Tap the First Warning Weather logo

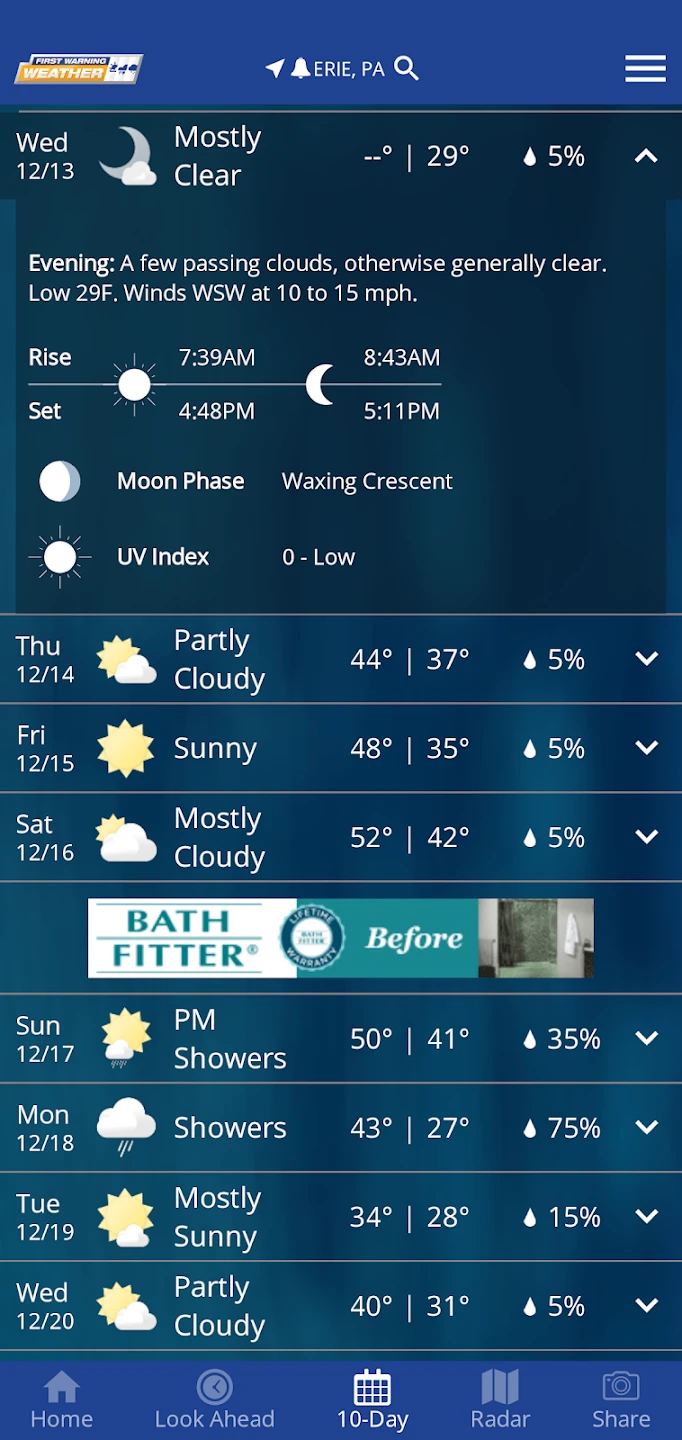[78, 69]
